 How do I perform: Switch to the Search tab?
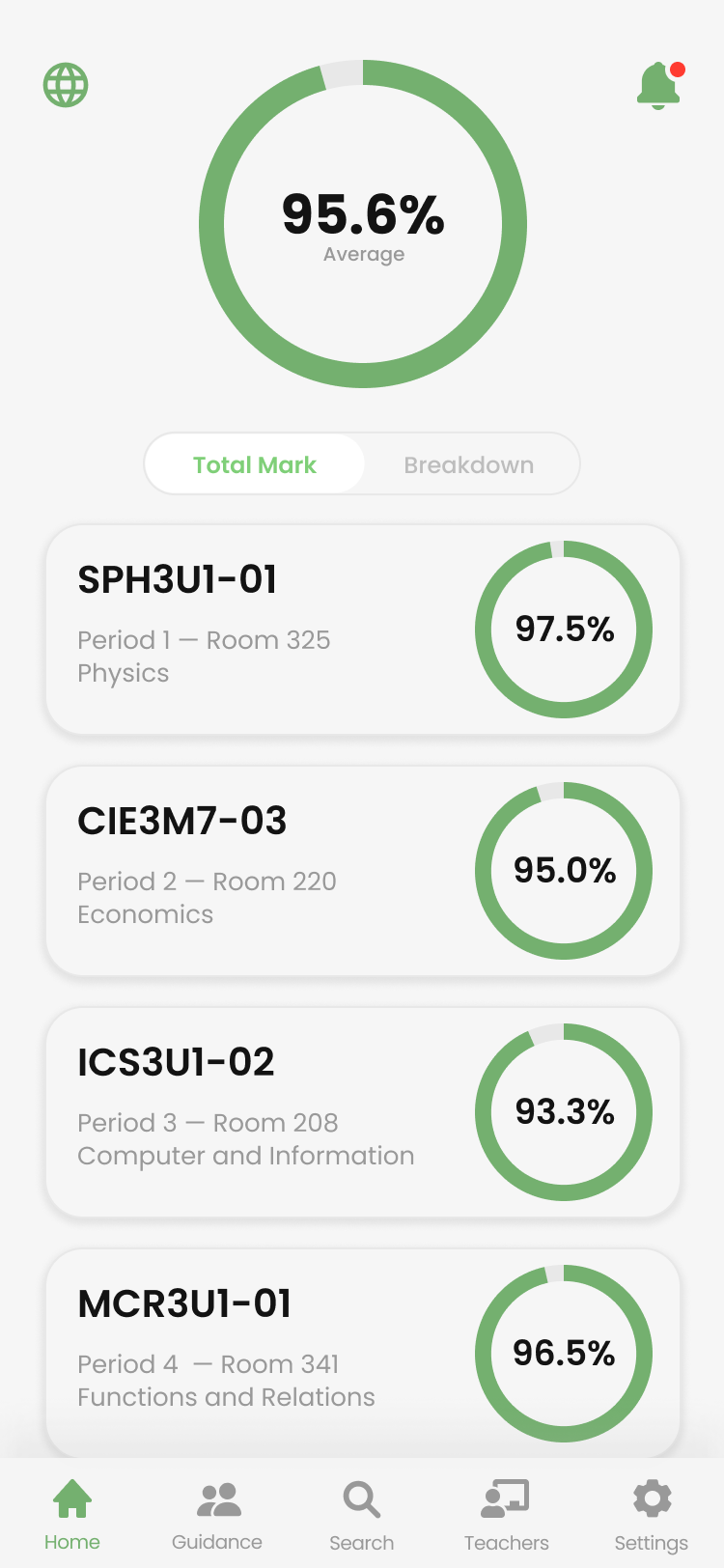tap(362, 1515)
